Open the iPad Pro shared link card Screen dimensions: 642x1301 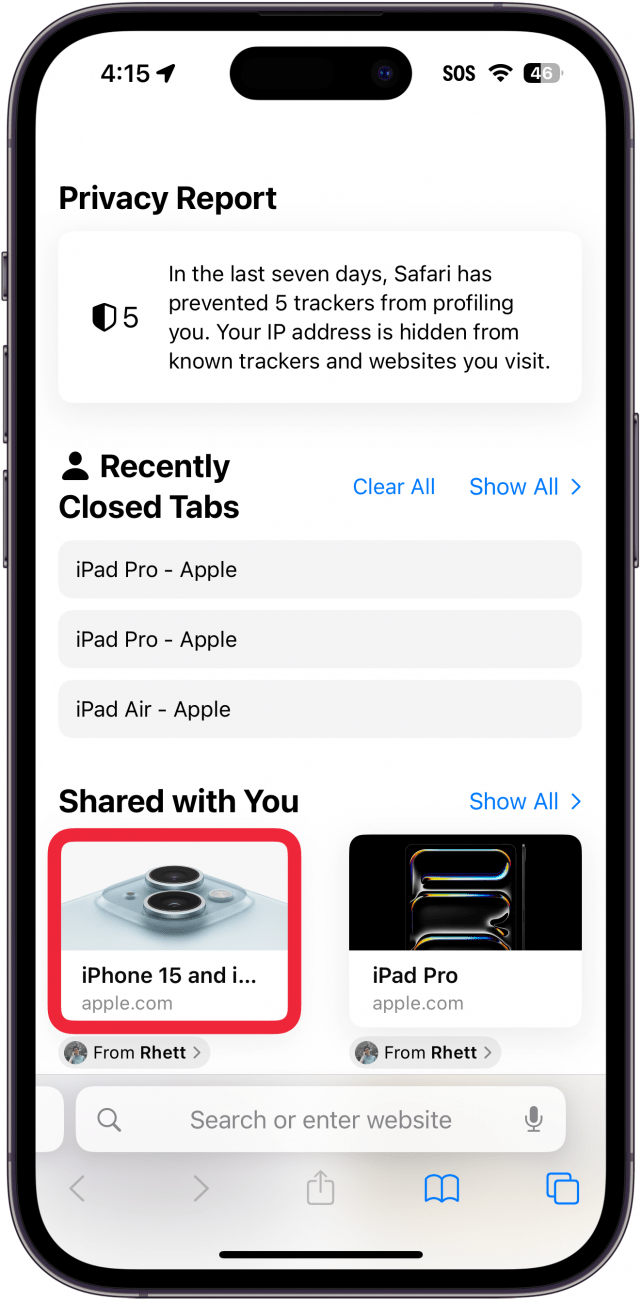[x=465, y=930]
